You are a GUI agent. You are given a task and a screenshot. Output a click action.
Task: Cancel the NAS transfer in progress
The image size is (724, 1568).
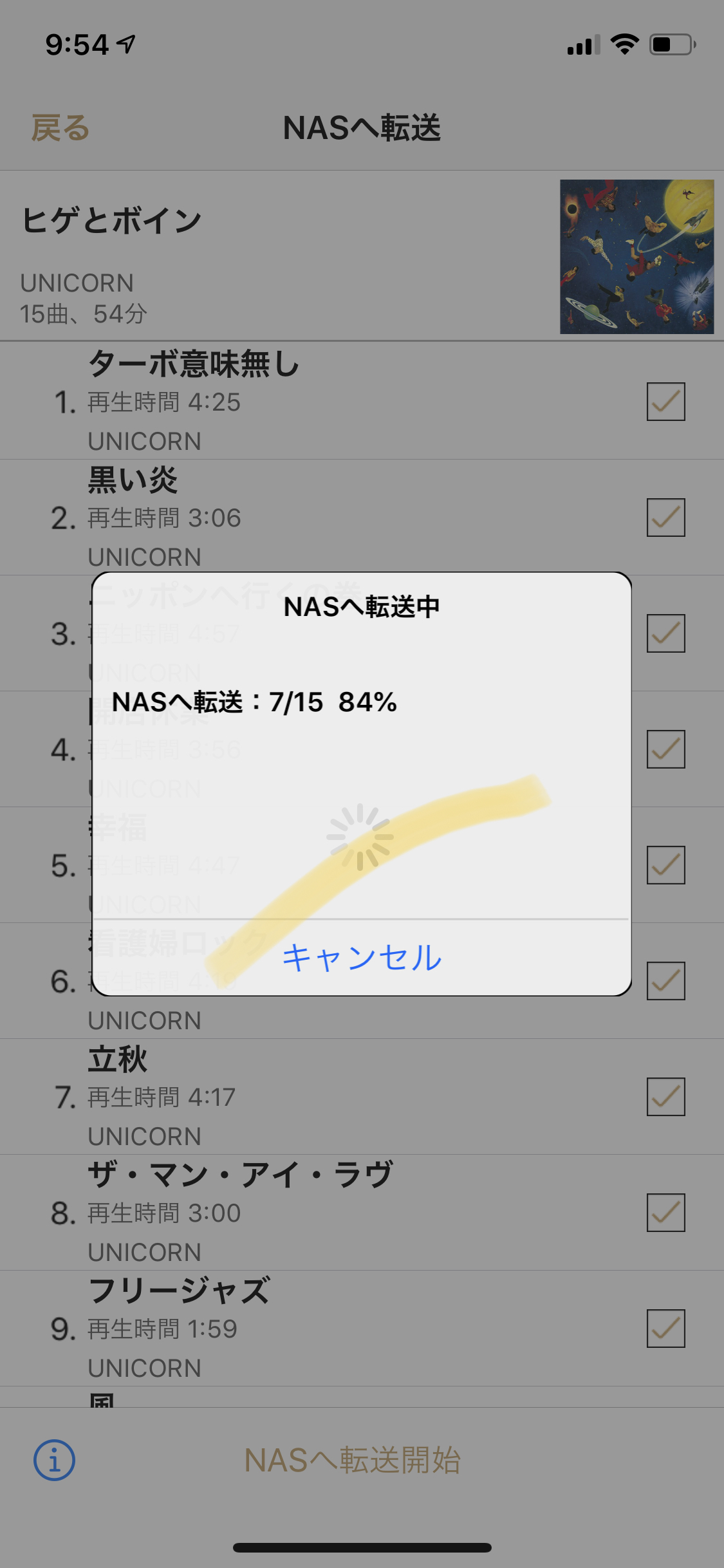(362, 957)
